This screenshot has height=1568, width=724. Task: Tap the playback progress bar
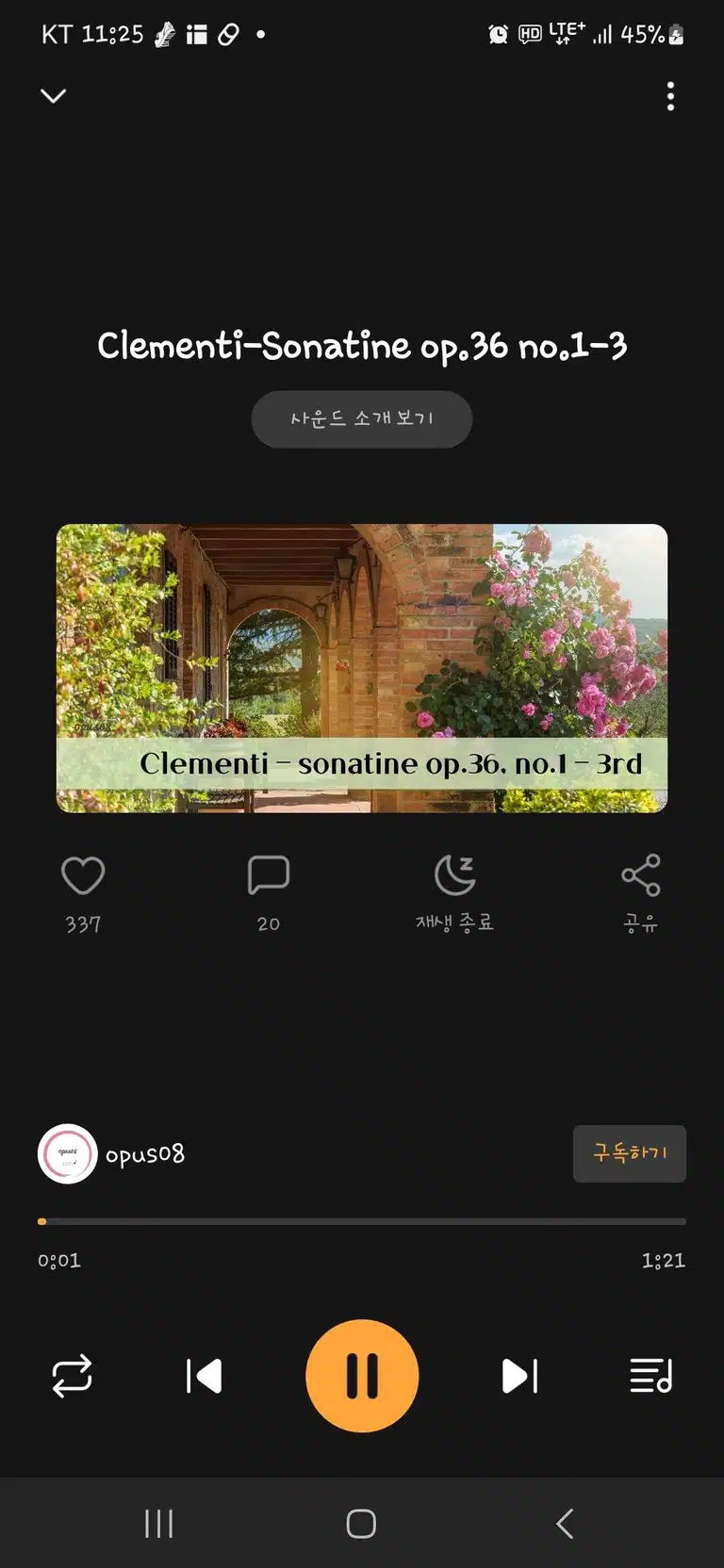tap(362, 1221)
